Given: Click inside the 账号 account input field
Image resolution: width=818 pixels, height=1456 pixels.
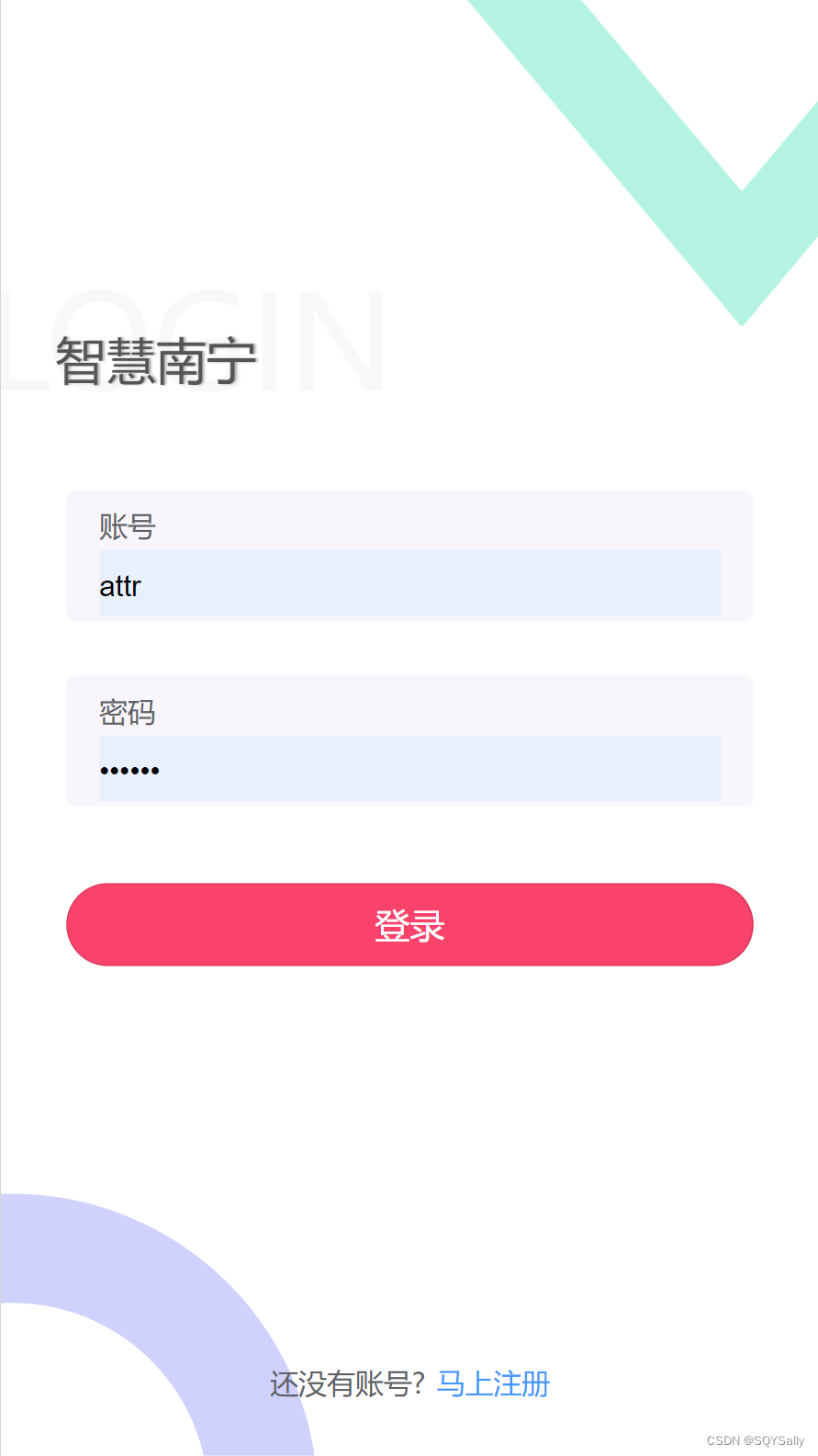Looking at the screenshot, I should point(409,582).
